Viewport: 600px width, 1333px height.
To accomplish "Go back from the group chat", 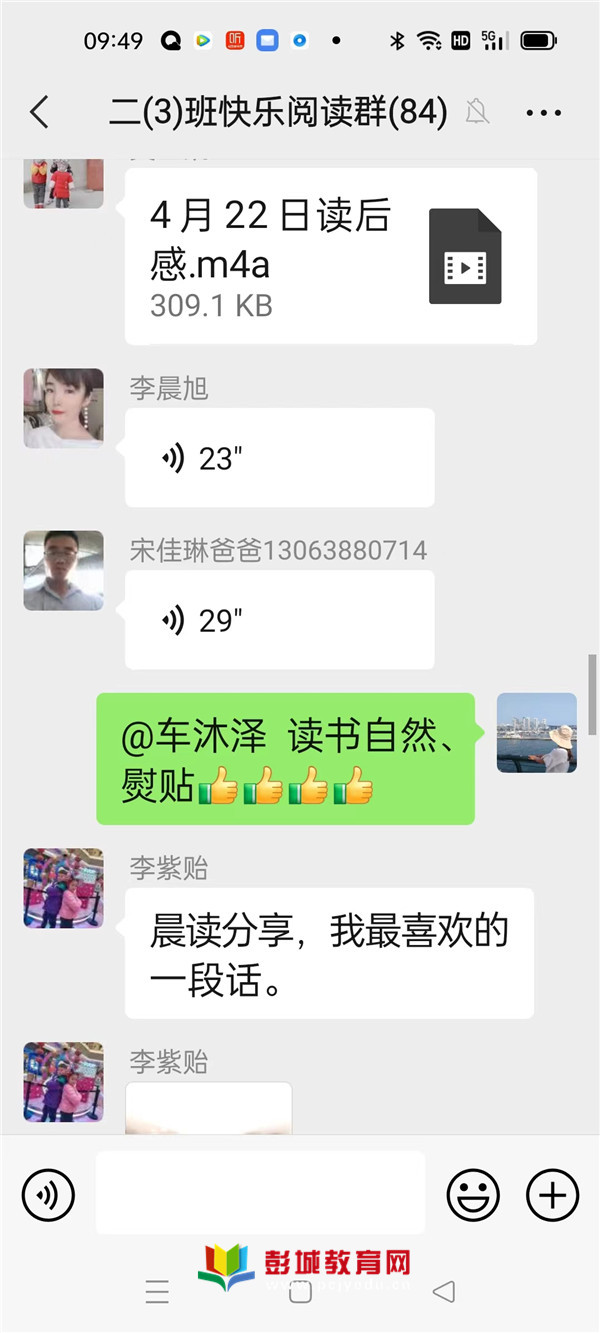I will (x=39, y=112).
